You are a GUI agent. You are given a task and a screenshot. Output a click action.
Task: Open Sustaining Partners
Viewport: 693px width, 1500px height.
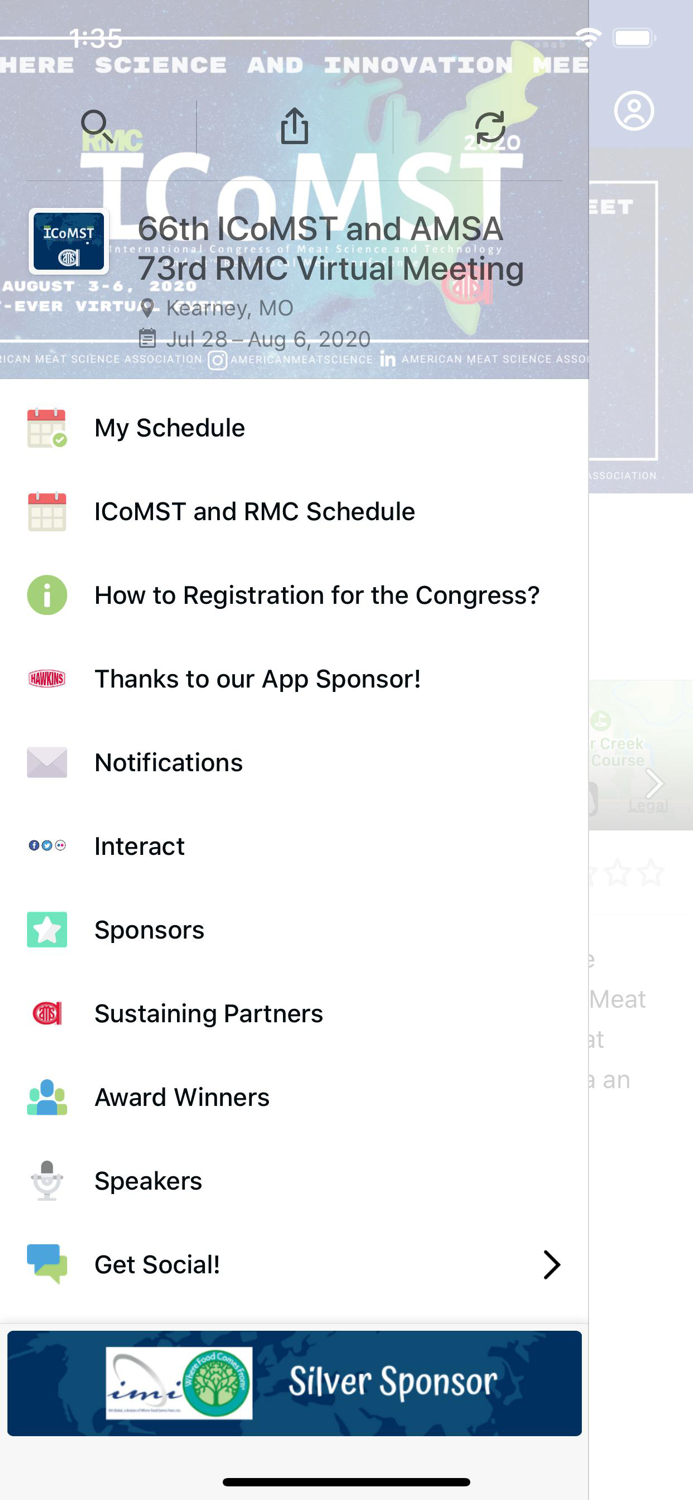(x=208, y=1014)
